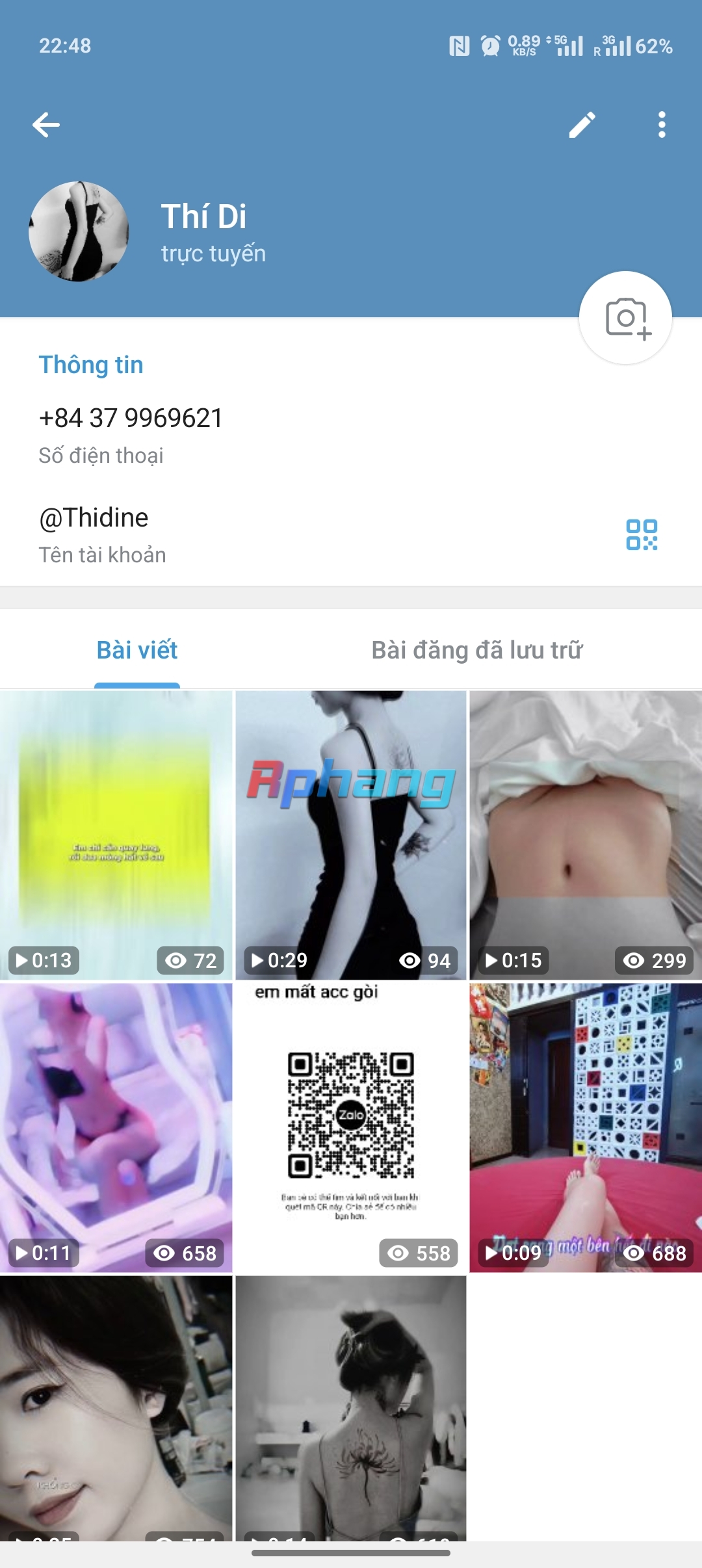
Task: Open the 0:13 video with 72 views
Action: [x=116, y=835]
